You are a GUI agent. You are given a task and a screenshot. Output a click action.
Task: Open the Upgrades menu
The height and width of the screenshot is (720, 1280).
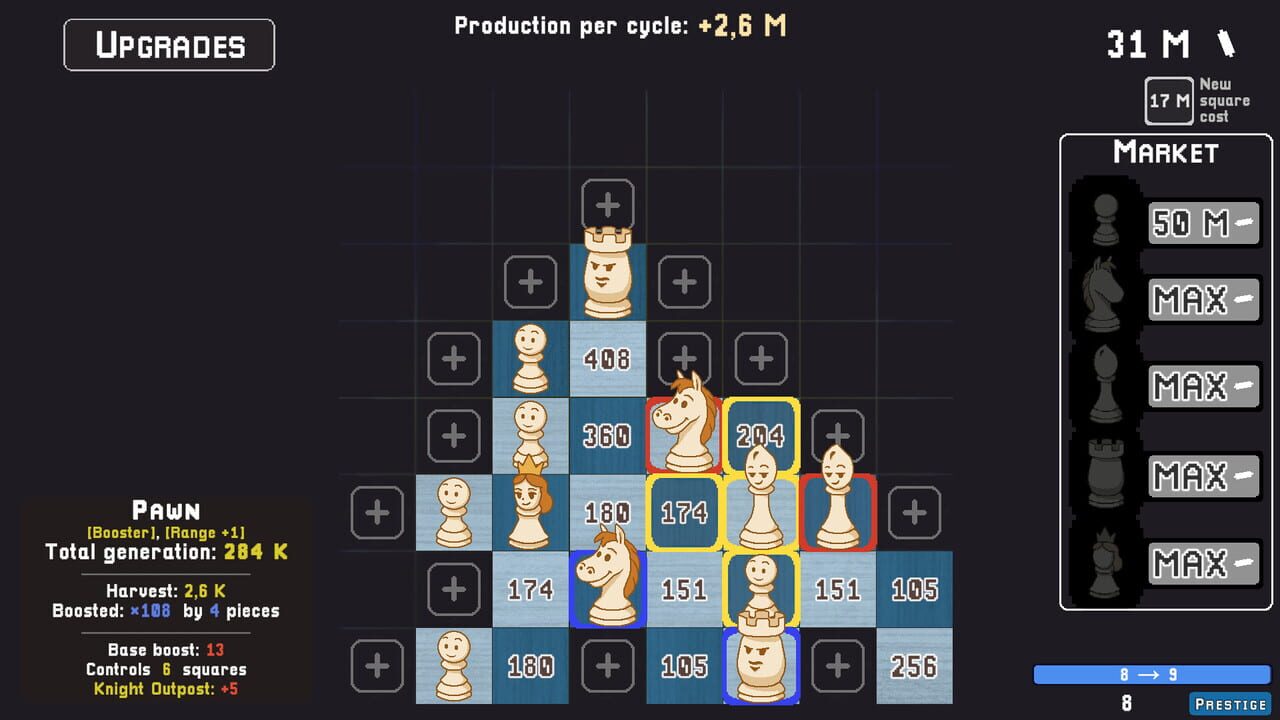[x=169, y=45]
